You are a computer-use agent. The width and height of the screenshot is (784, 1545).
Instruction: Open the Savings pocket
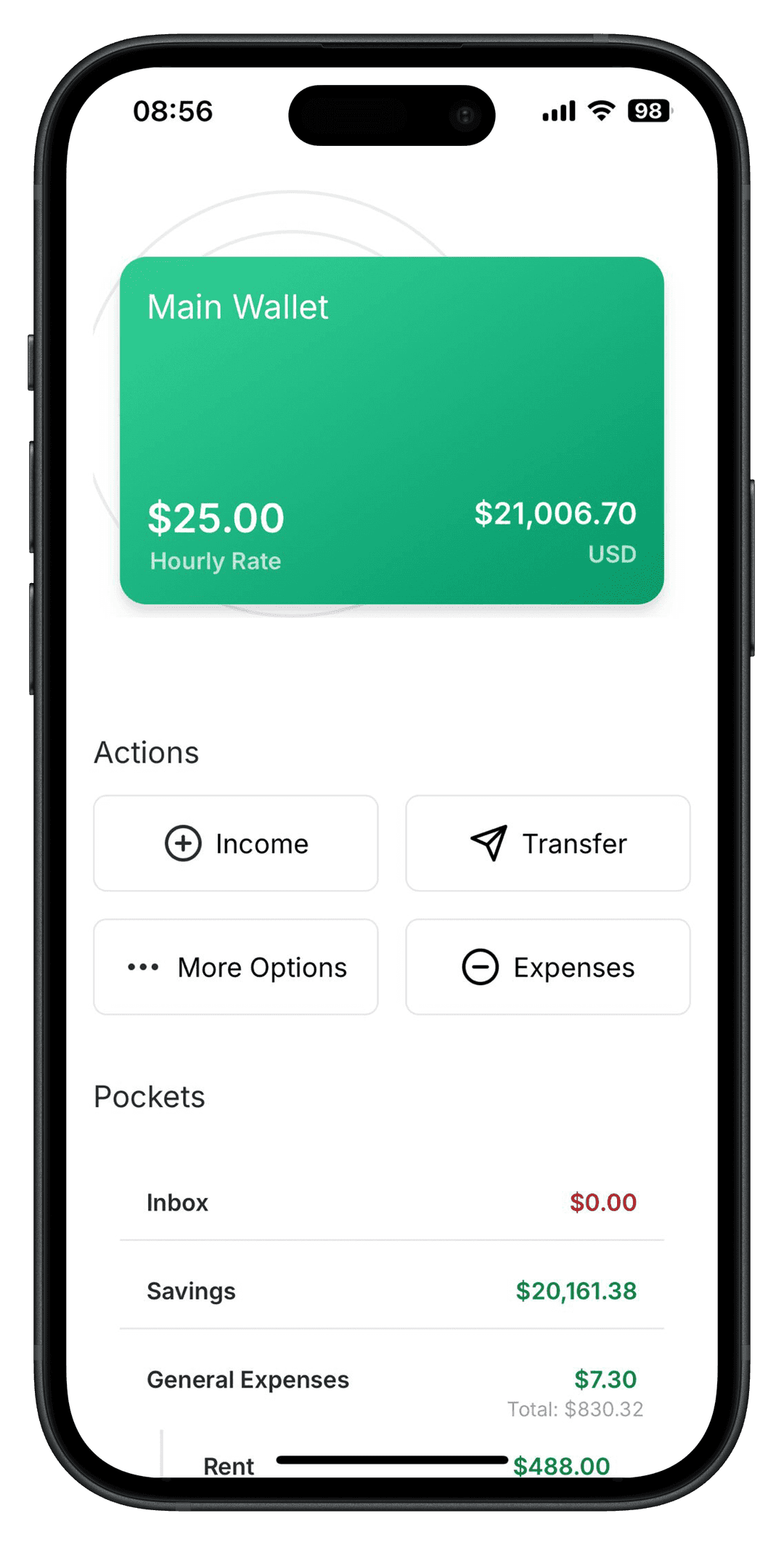pyautogui.click(x=392, y=1291)
